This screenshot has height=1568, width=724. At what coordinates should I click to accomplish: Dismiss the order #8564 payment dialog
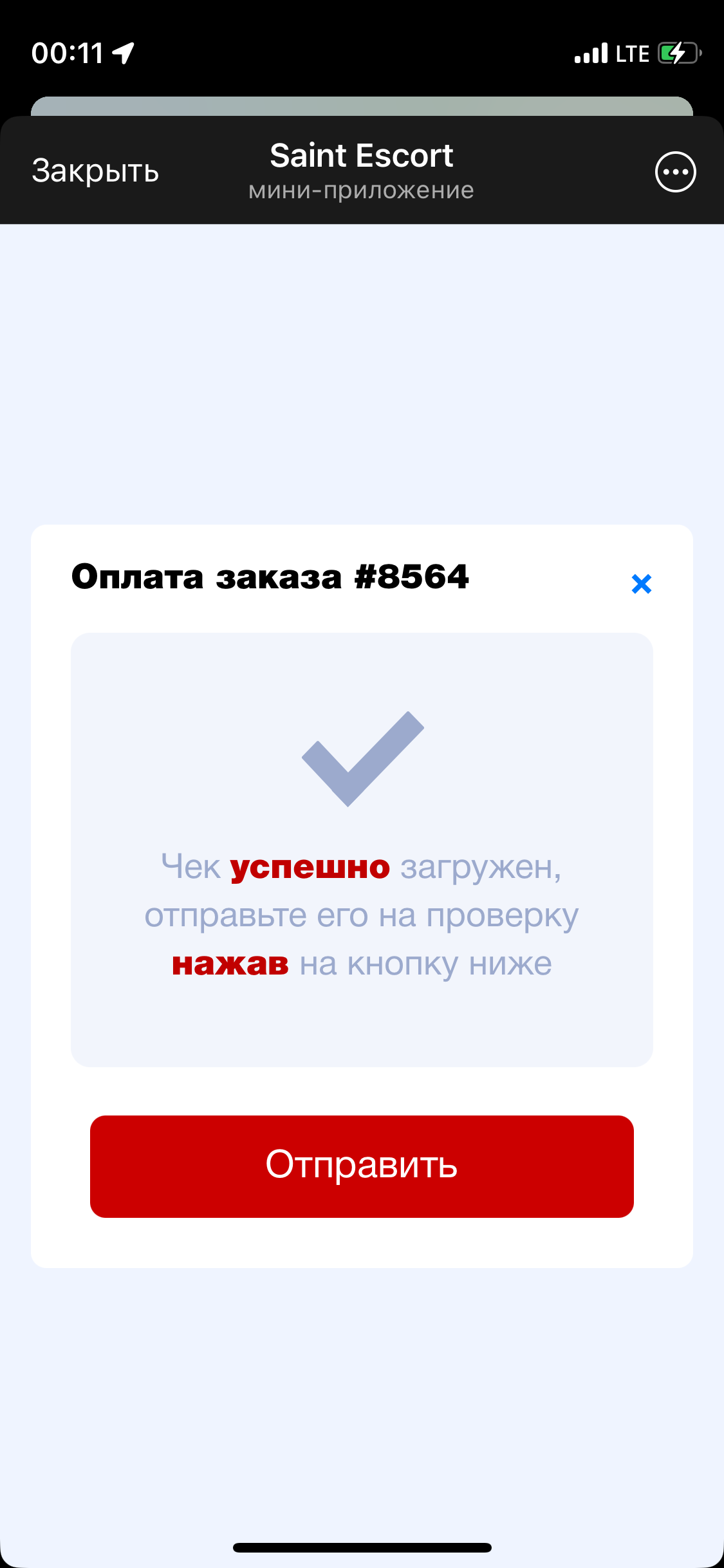tap(642, 584)
